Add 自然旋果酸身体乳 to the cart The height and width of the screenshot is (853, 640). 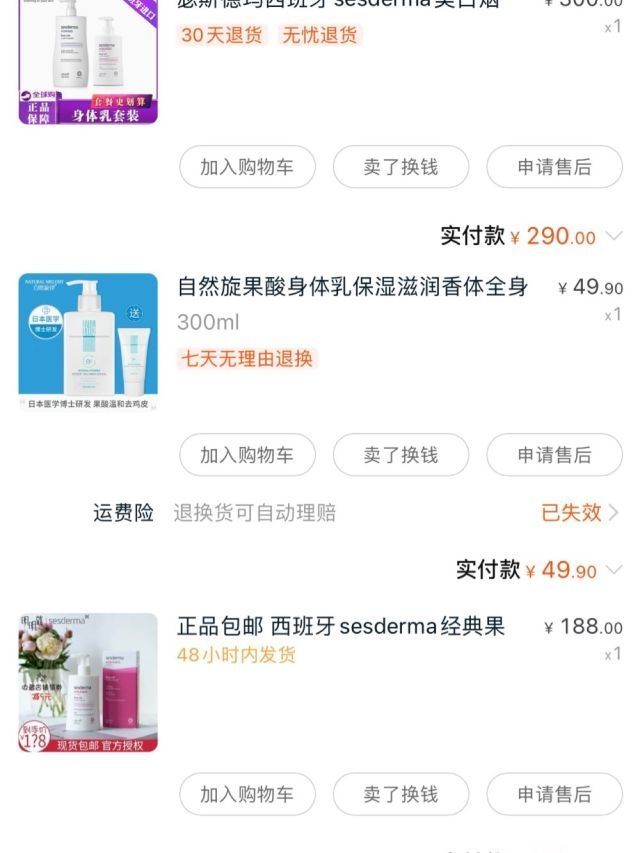tap(247, 455)
